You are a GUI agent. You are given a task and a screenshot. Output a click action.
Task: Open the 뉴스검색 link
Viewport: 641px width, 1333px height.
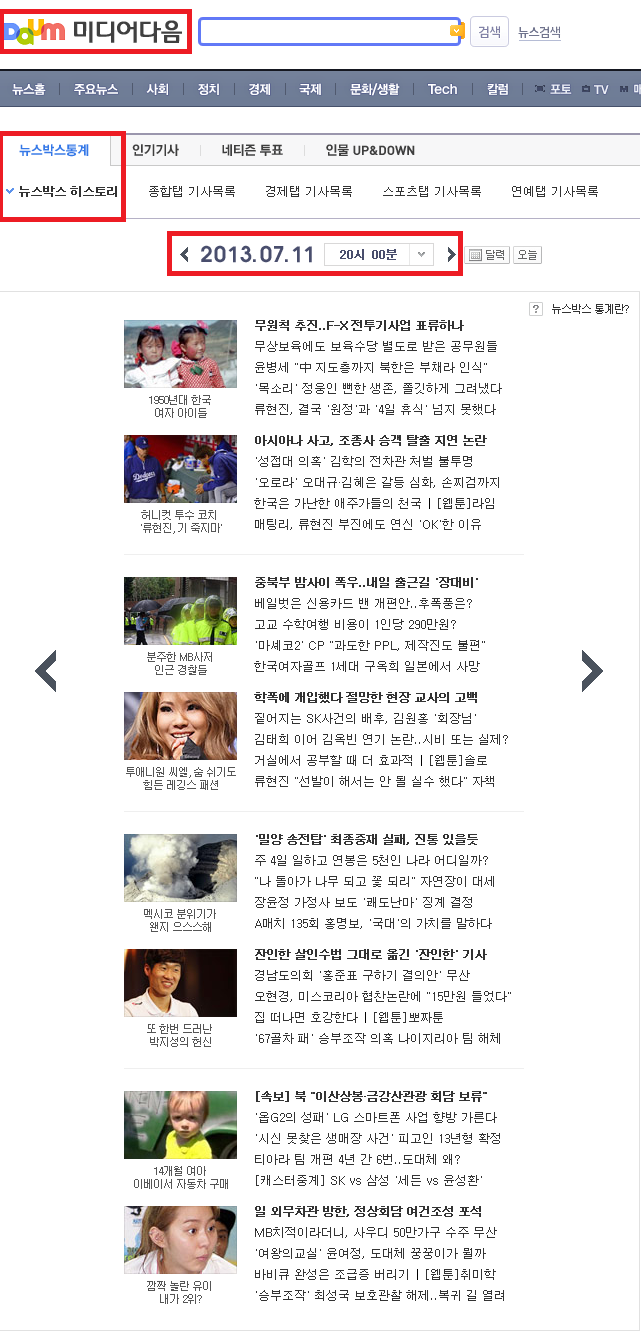click(x=539, y=32)
